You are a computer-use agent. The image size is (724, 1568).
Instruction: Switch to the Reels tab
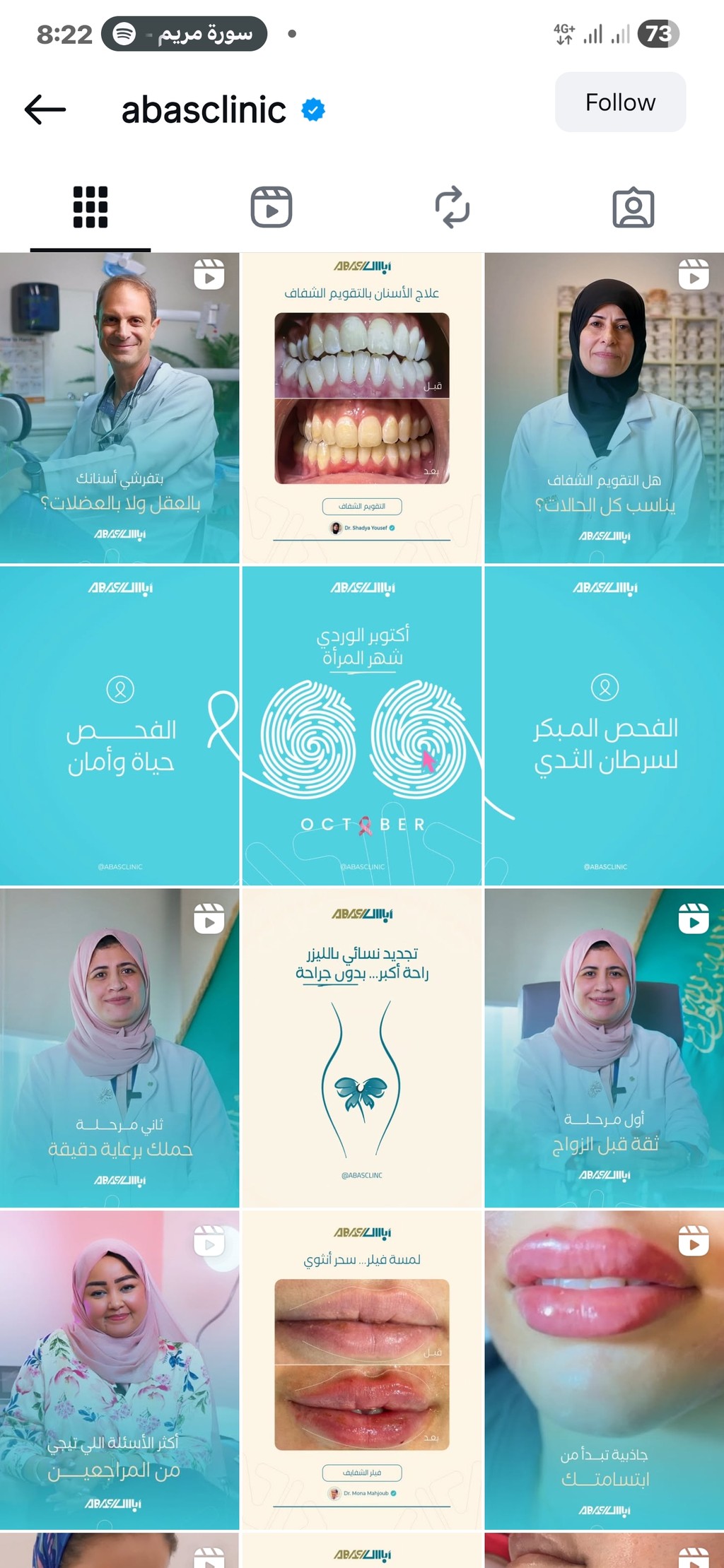(x=271, y=207)
